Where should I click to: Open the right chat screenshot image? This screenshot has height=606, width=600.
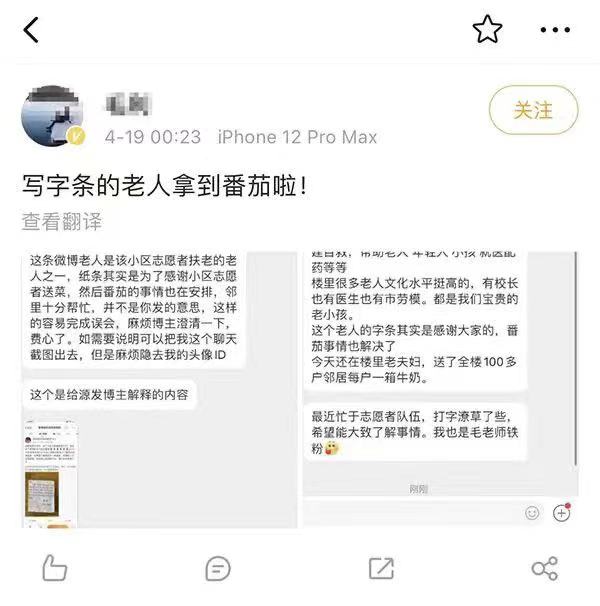pyautogui.click(x=440, y=390)
